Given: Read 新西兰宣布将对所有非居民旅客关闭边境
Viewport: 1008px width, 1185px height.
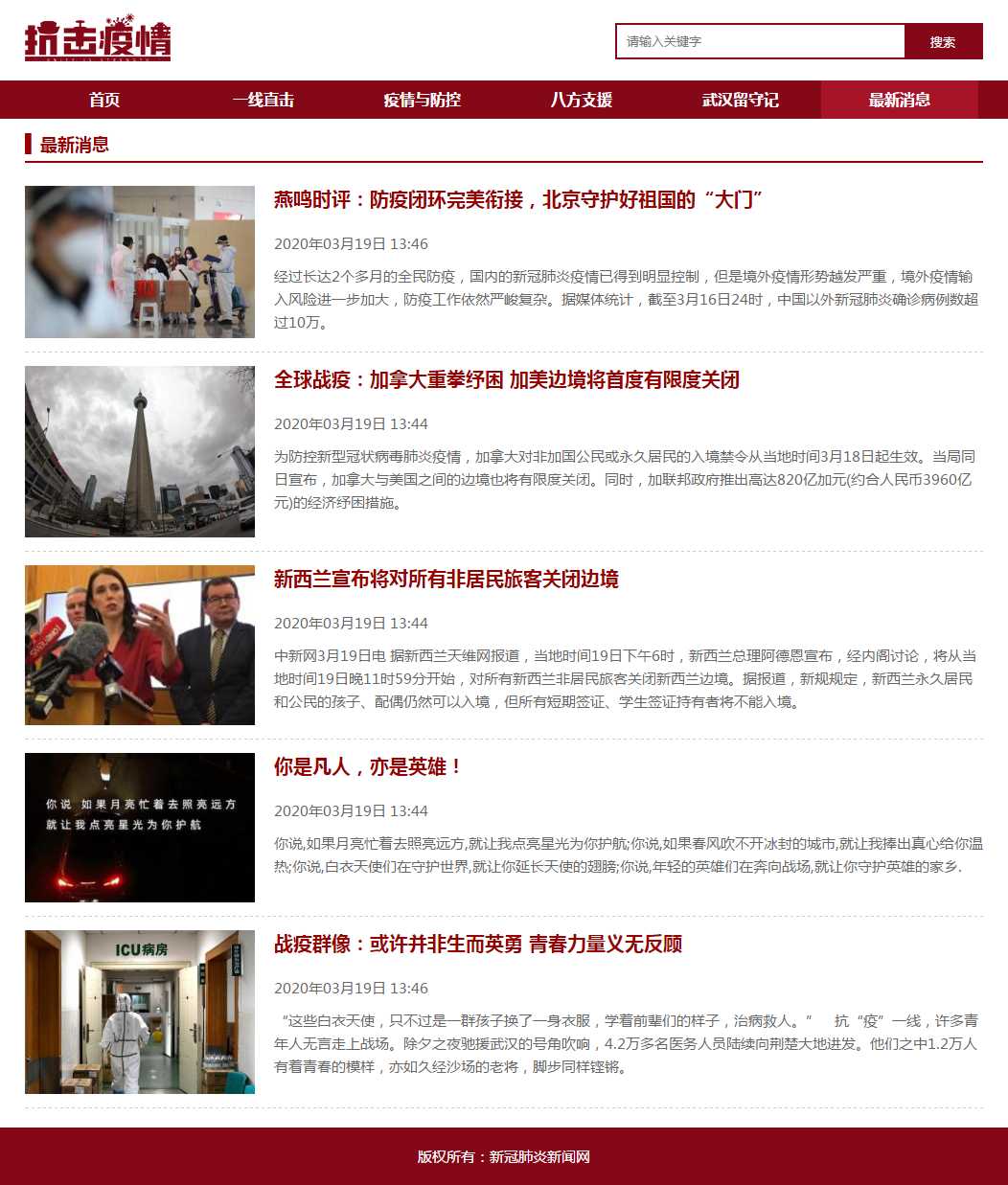Looking at the screenshot, I should point(446,579).
